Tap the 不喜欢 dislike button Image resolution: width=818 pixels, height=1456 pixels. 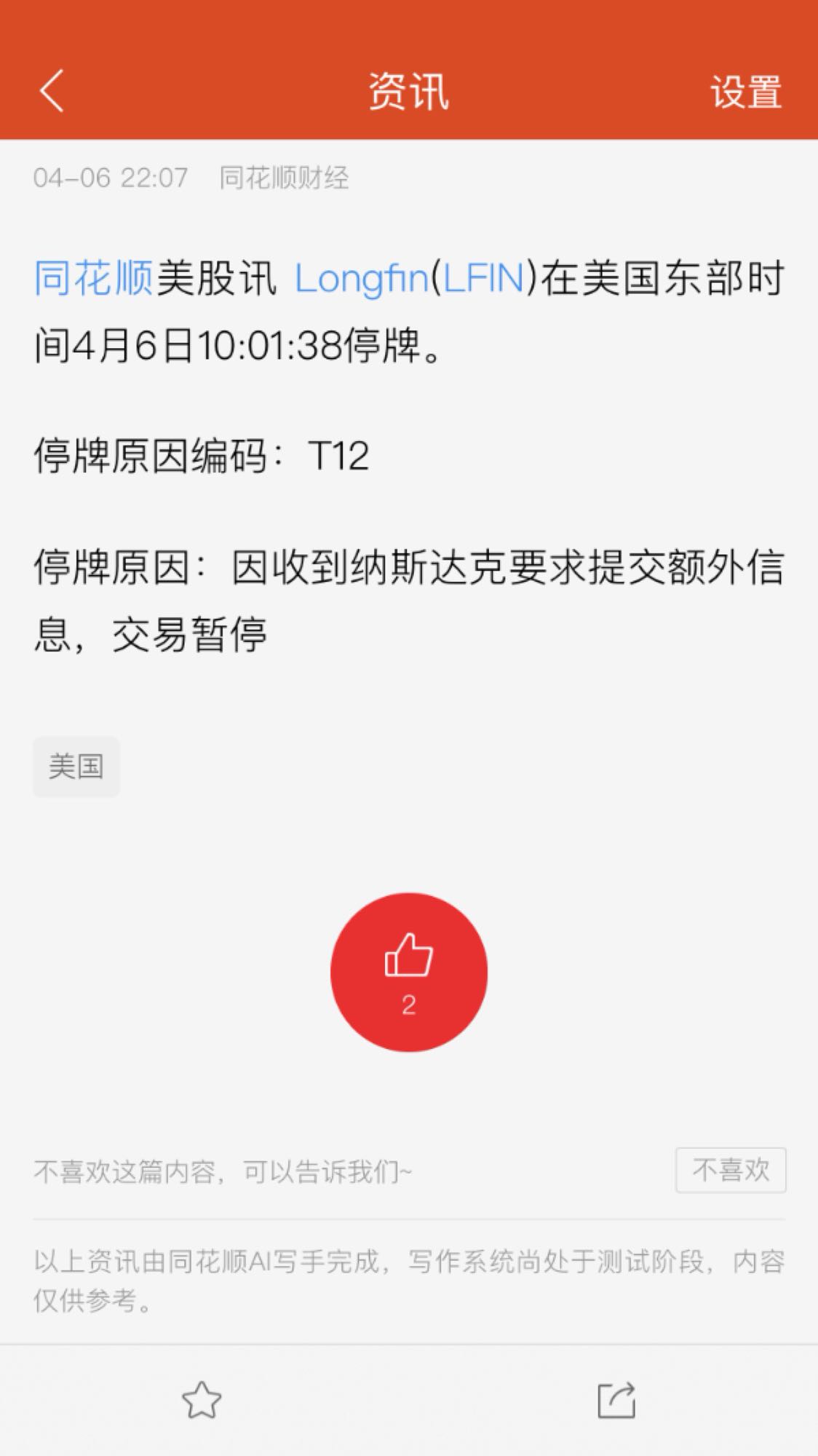coord(731,1170)
